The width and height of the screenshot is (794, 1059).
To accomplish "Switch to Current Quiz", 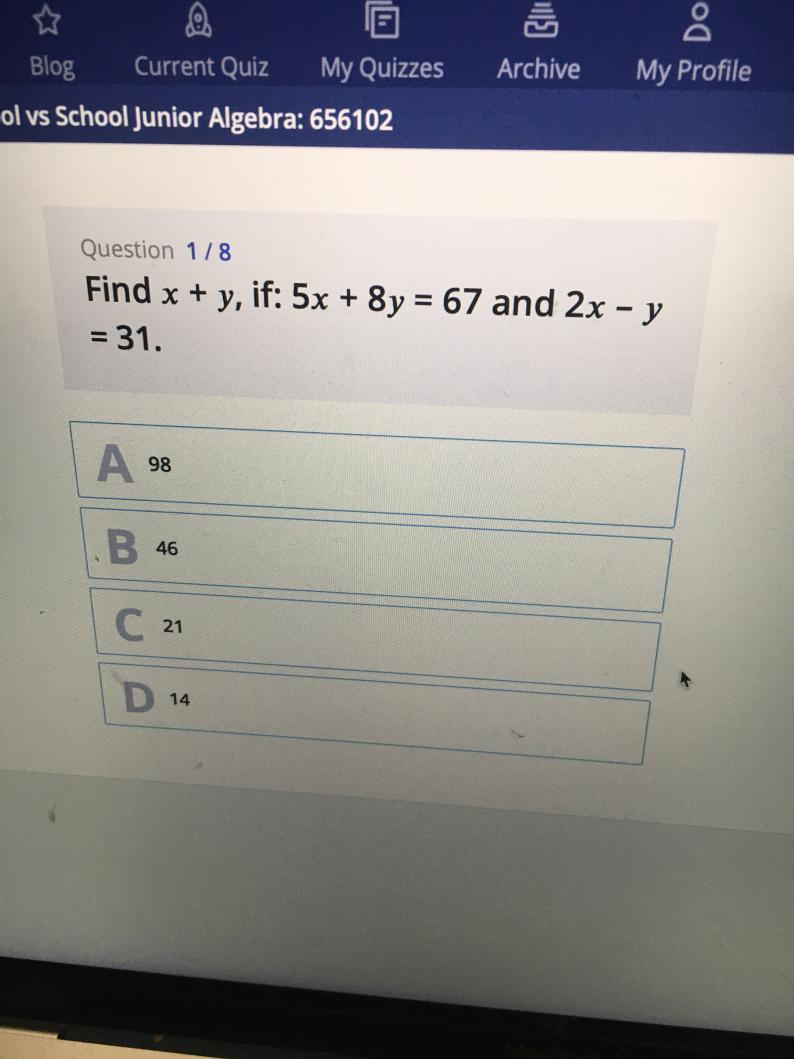I will coord(201,45).
